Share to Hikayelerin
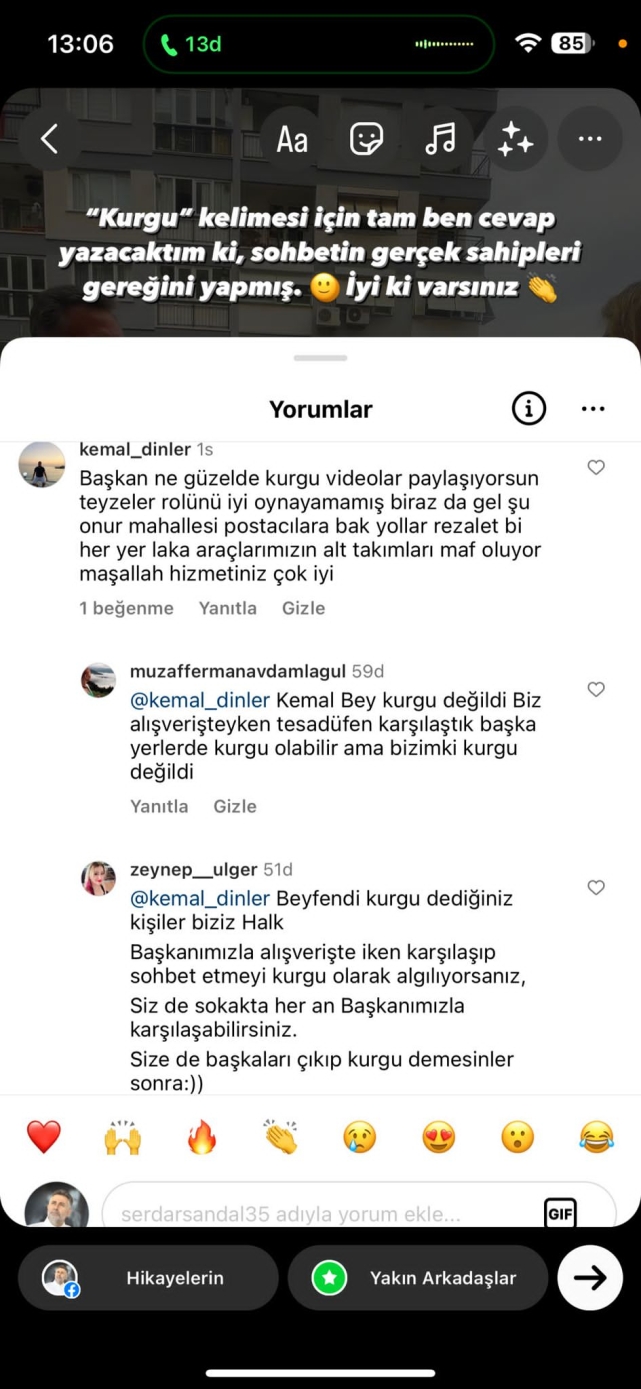The image size is (641, 1389). coord(148,1277)
